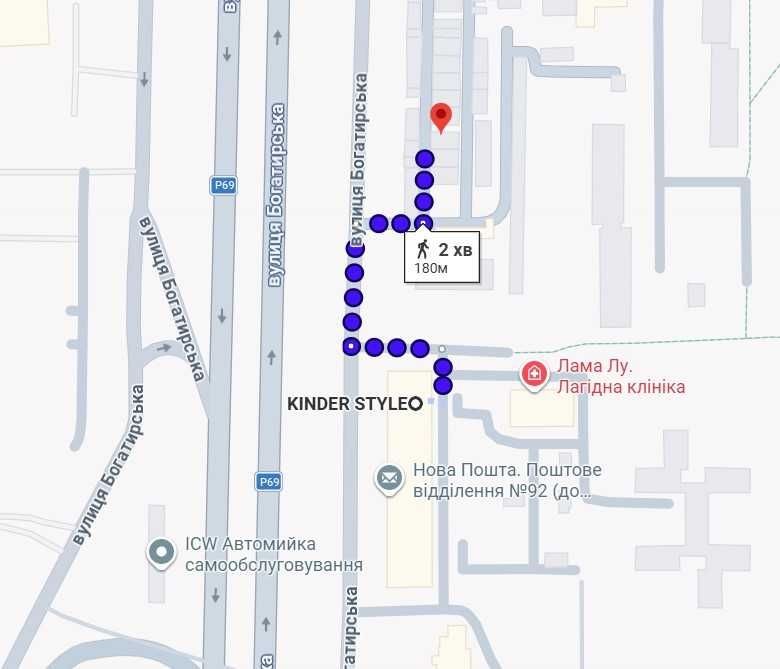This screenshot has width=780, height=669.
Task: Open the 2 хв walking route callout
Action: pos(442,257)
